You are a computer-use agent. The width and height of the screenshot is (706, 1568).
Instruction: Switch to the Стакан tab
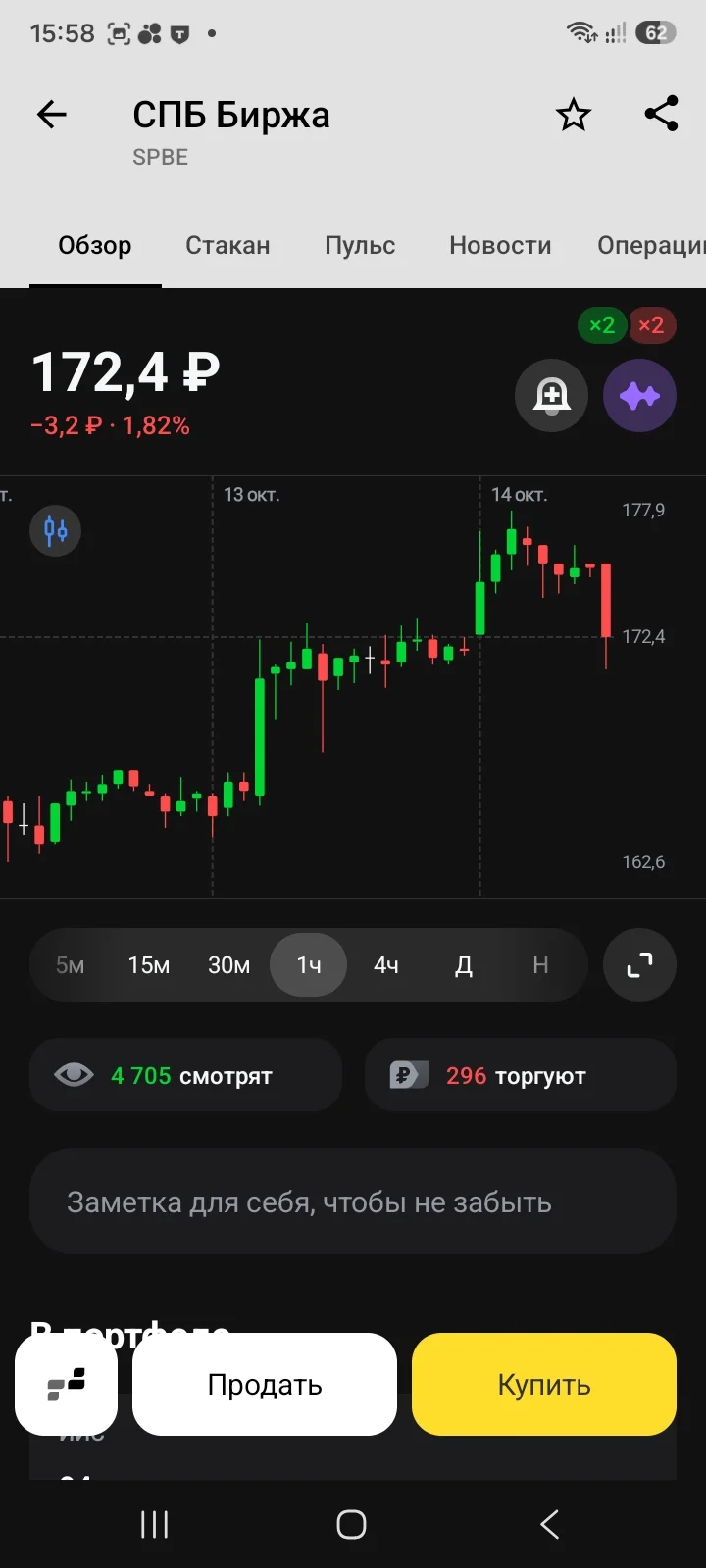227,245
